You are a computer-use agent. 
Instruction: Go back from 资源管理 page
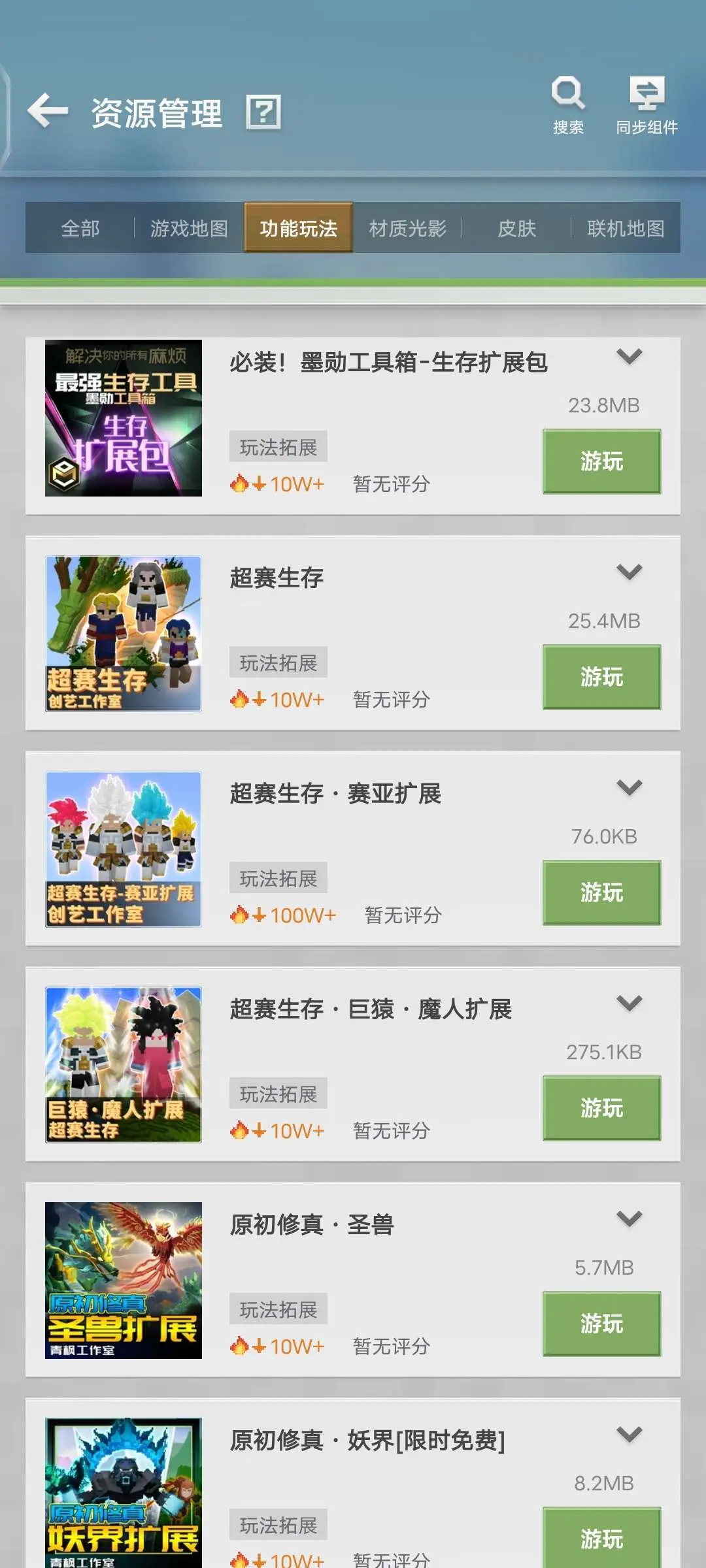click(x=48, y=111)
